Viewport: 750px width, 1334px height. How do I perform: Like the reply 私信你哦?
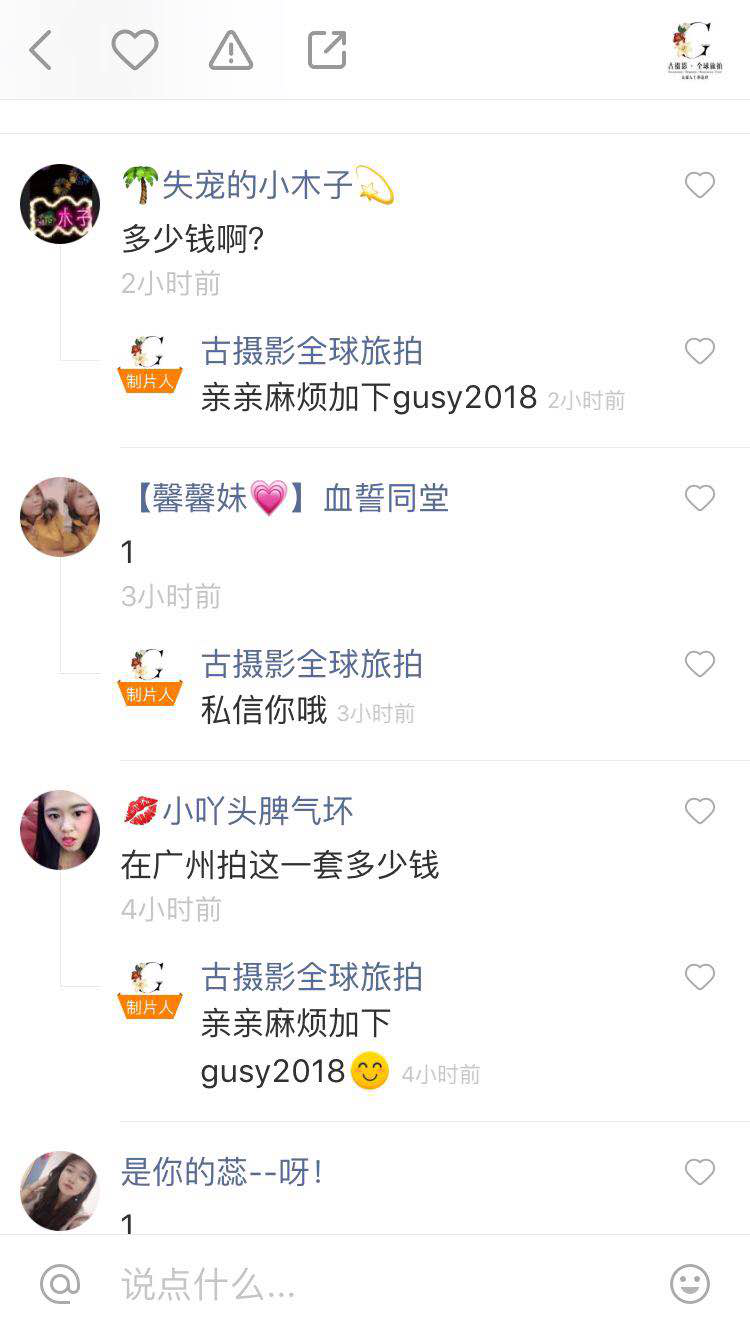pyautogui.click(x=699, y=664)
